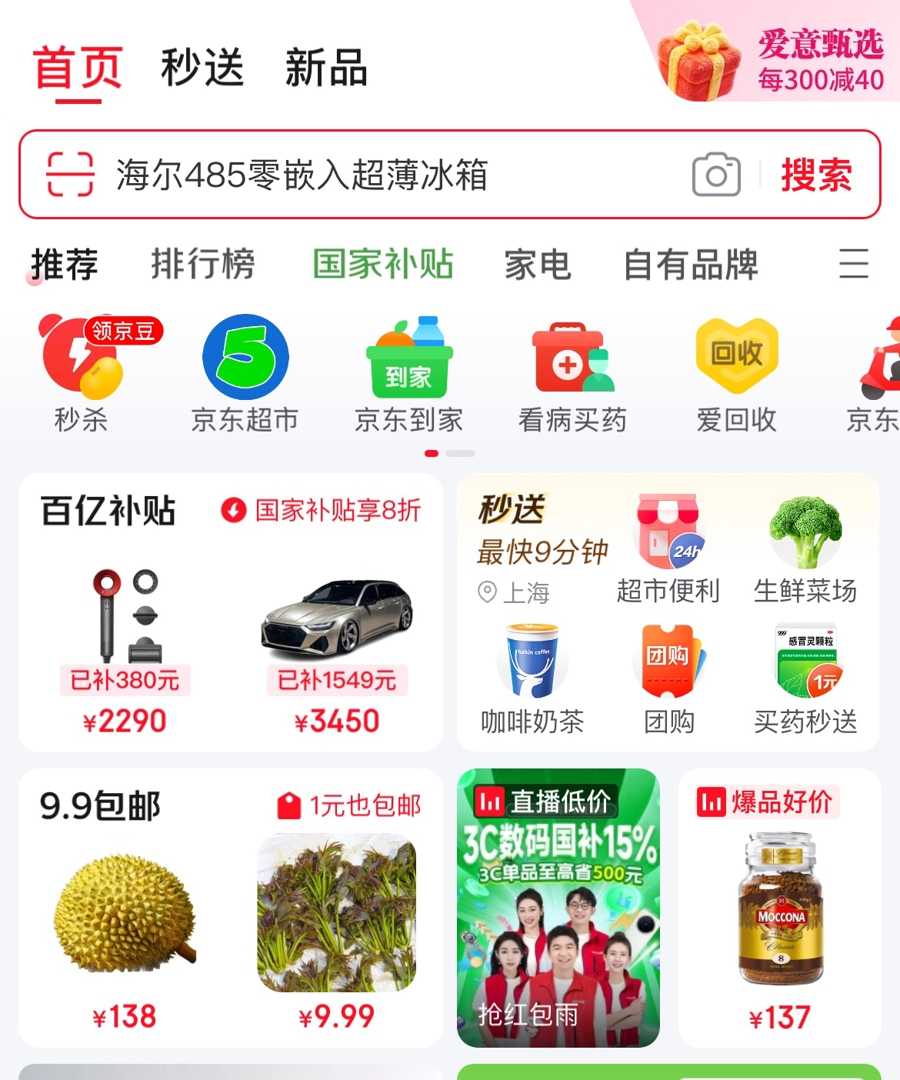Screen dimensions: 900x1080
Task: Switch to the 新品 tab
Action: 324,68
